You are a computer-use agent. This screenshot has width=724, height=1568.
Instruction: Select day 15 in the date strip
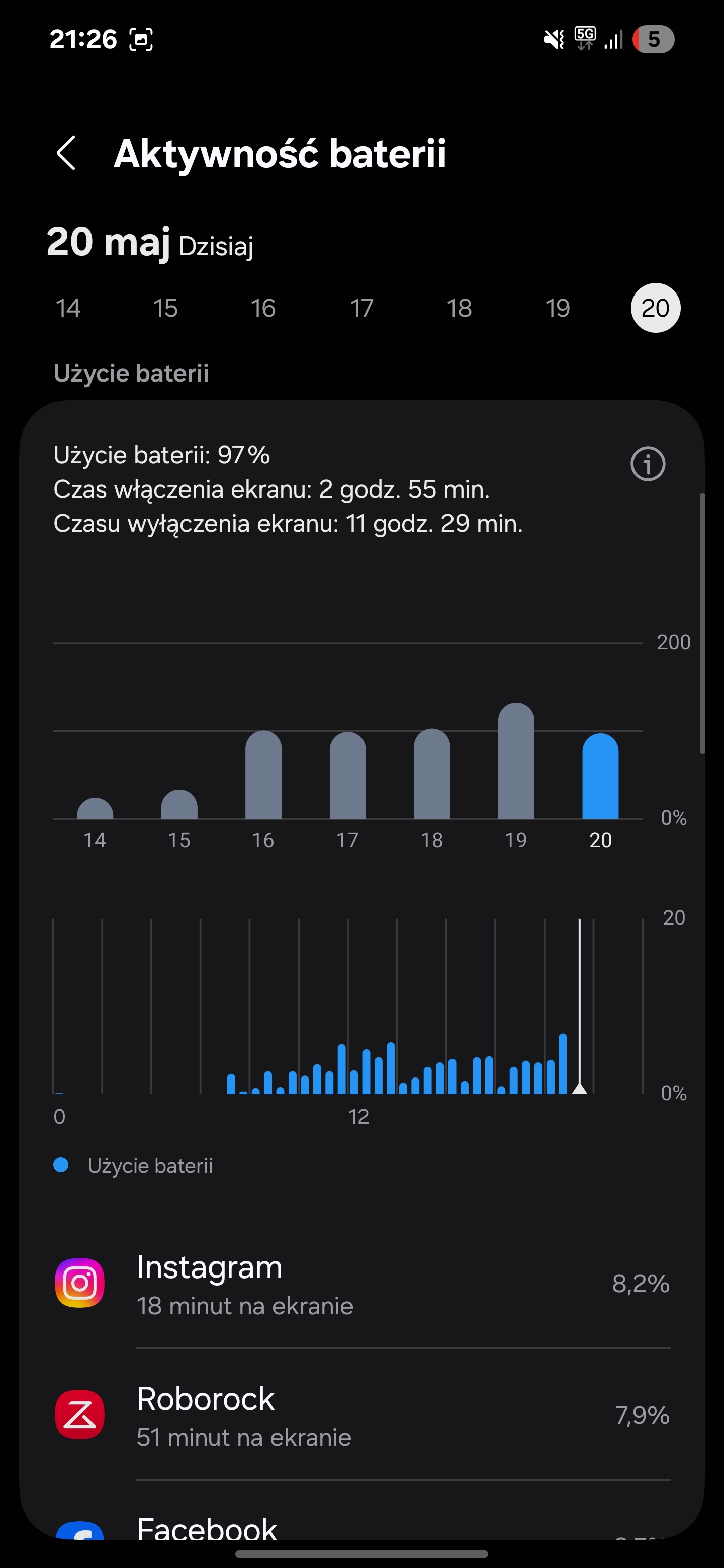point(165,308)
